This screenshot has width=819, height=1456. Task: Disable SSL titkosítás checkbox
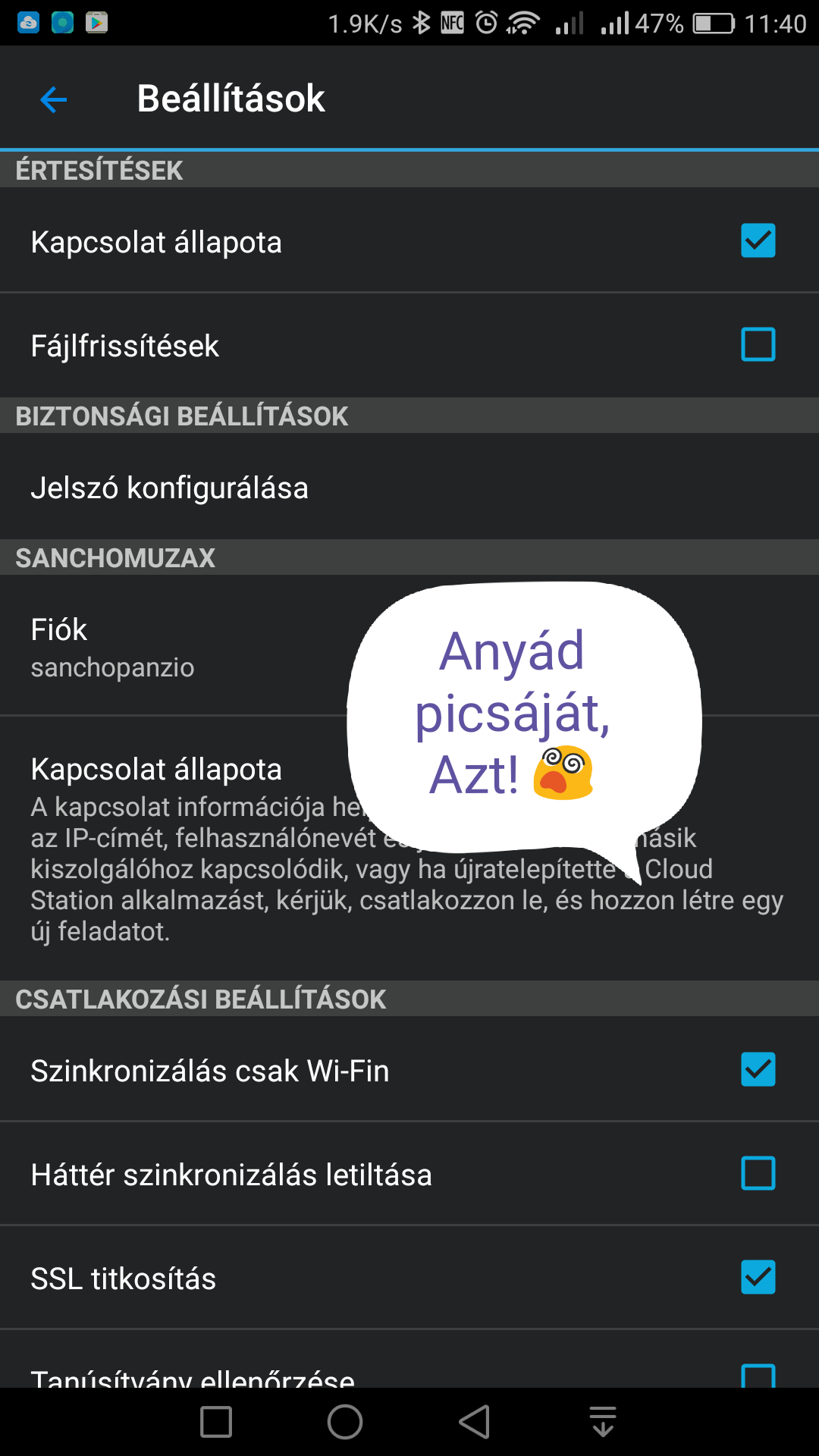tap(758, 1277)
